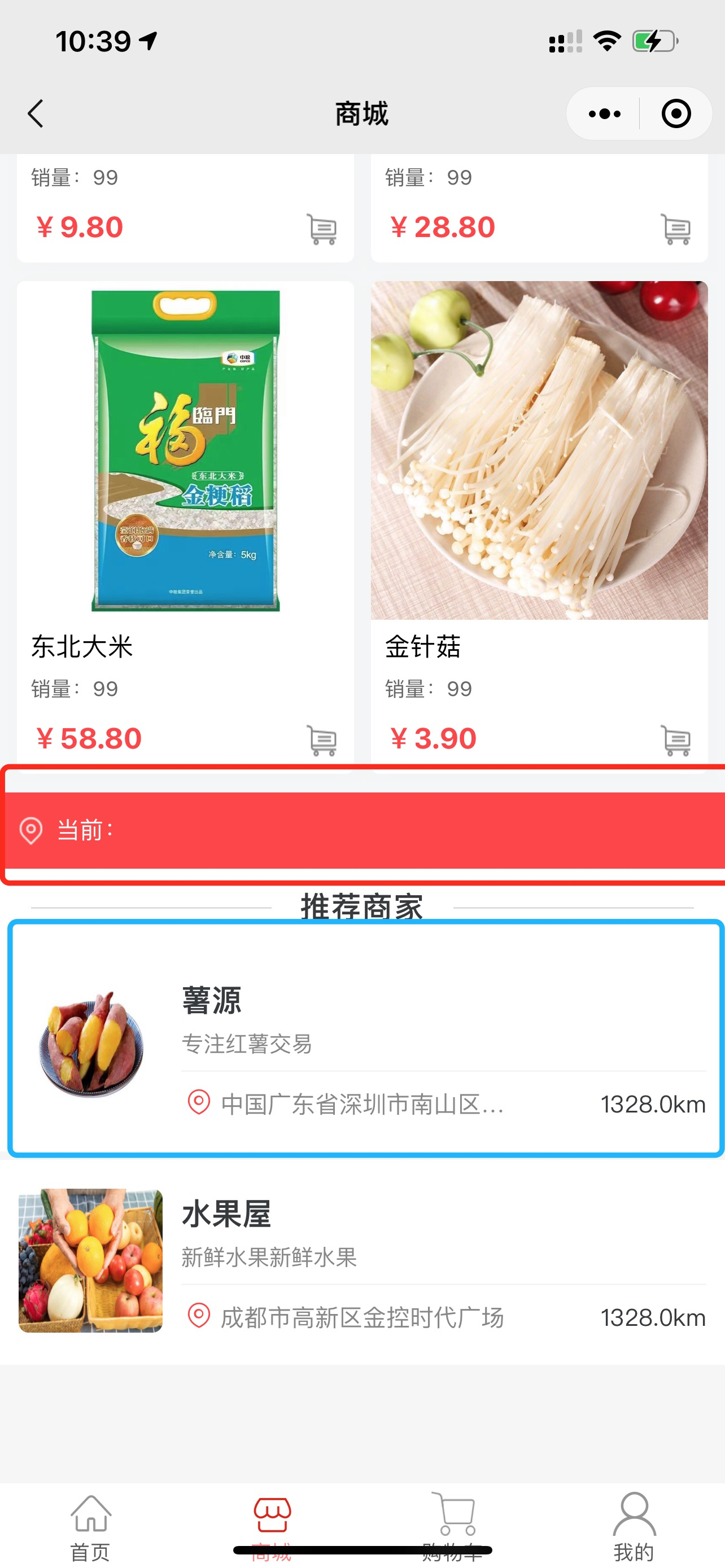Screen dimensions: 725x1568
Task: Switch to the 首页 tab
Action: click(91, 1526)
